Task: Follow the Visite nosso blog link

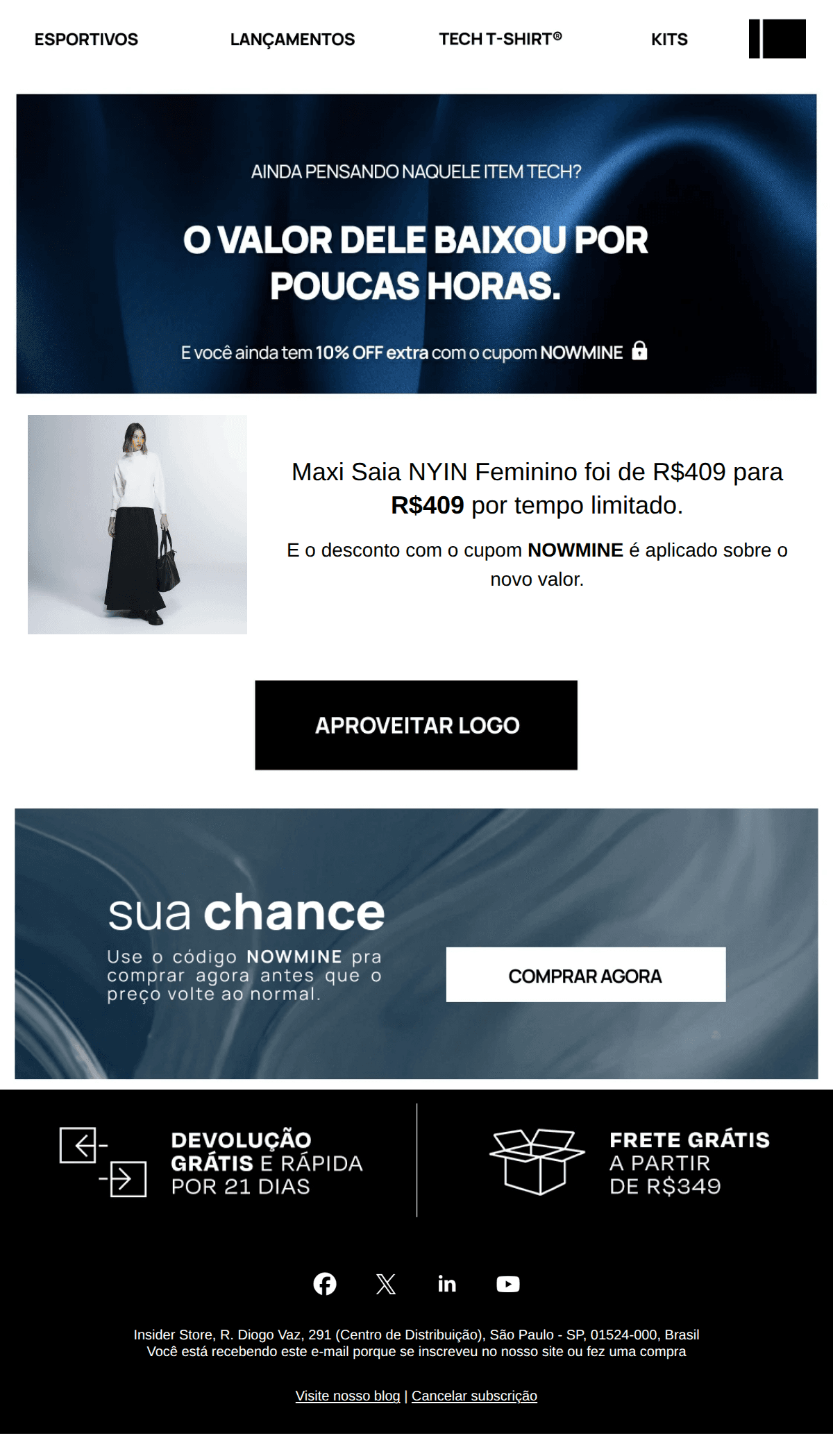Action: point(348,1396)
